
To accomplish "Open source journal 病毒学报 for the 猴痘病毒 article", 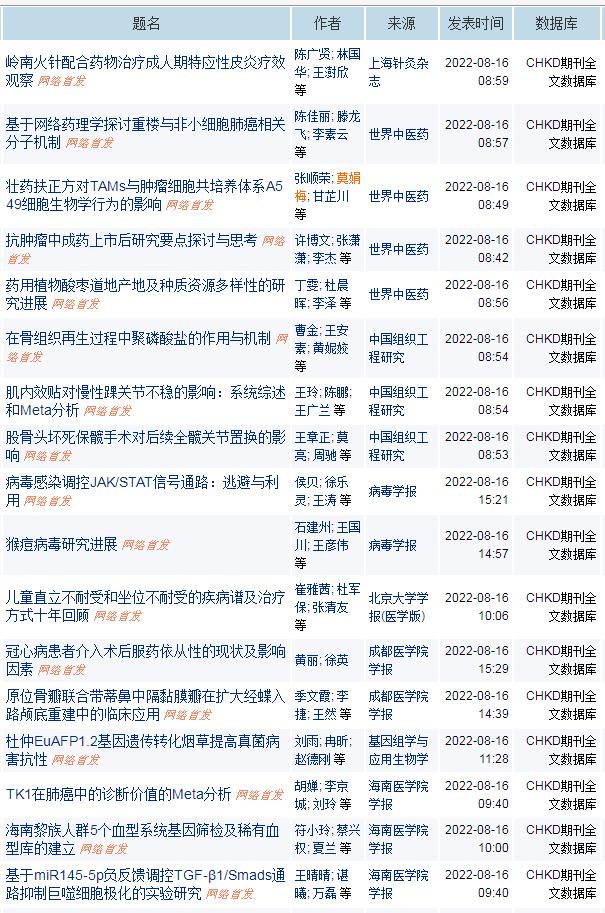I will pos(392,545).
